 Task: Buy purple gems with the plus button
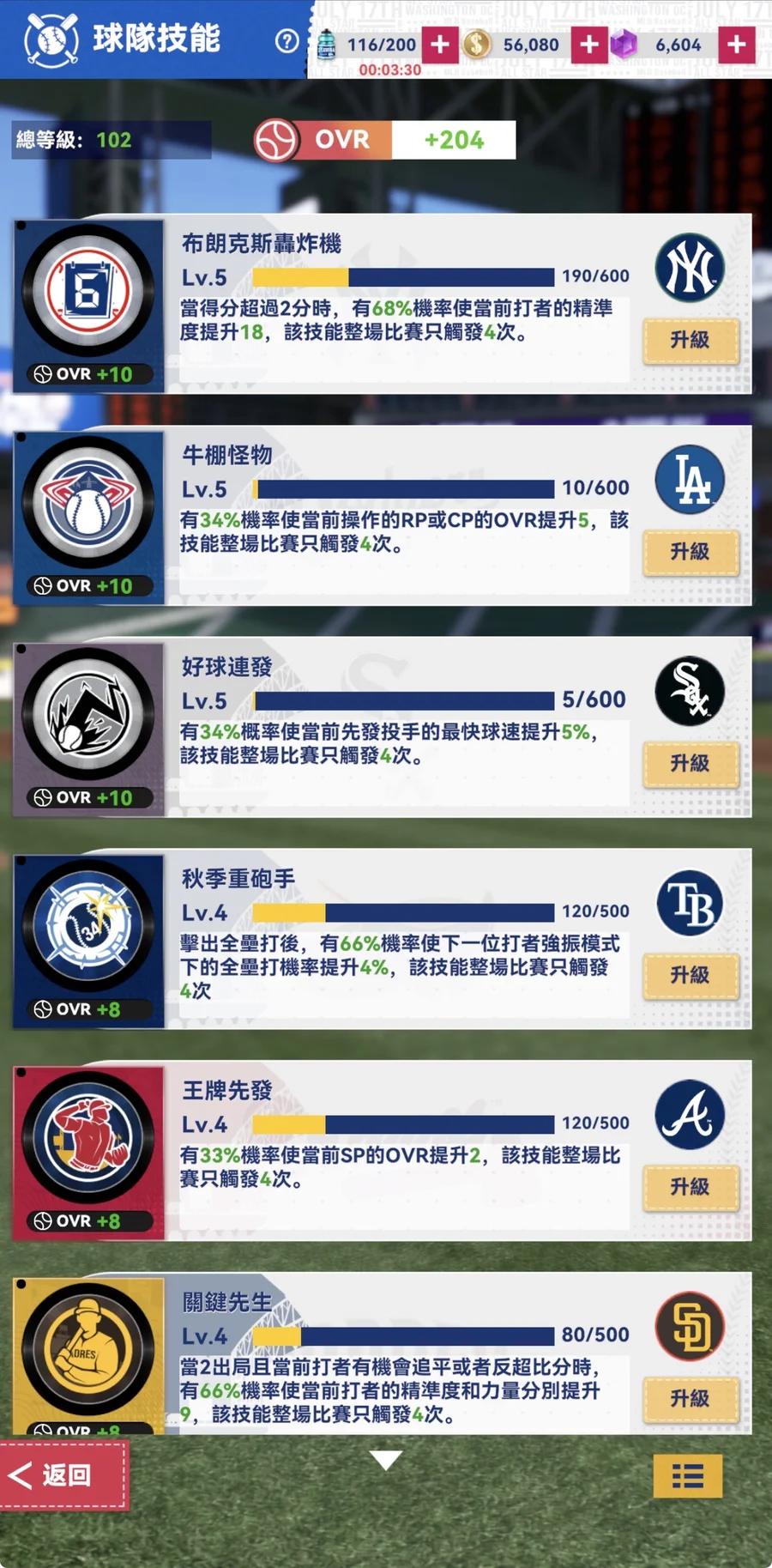737,45
